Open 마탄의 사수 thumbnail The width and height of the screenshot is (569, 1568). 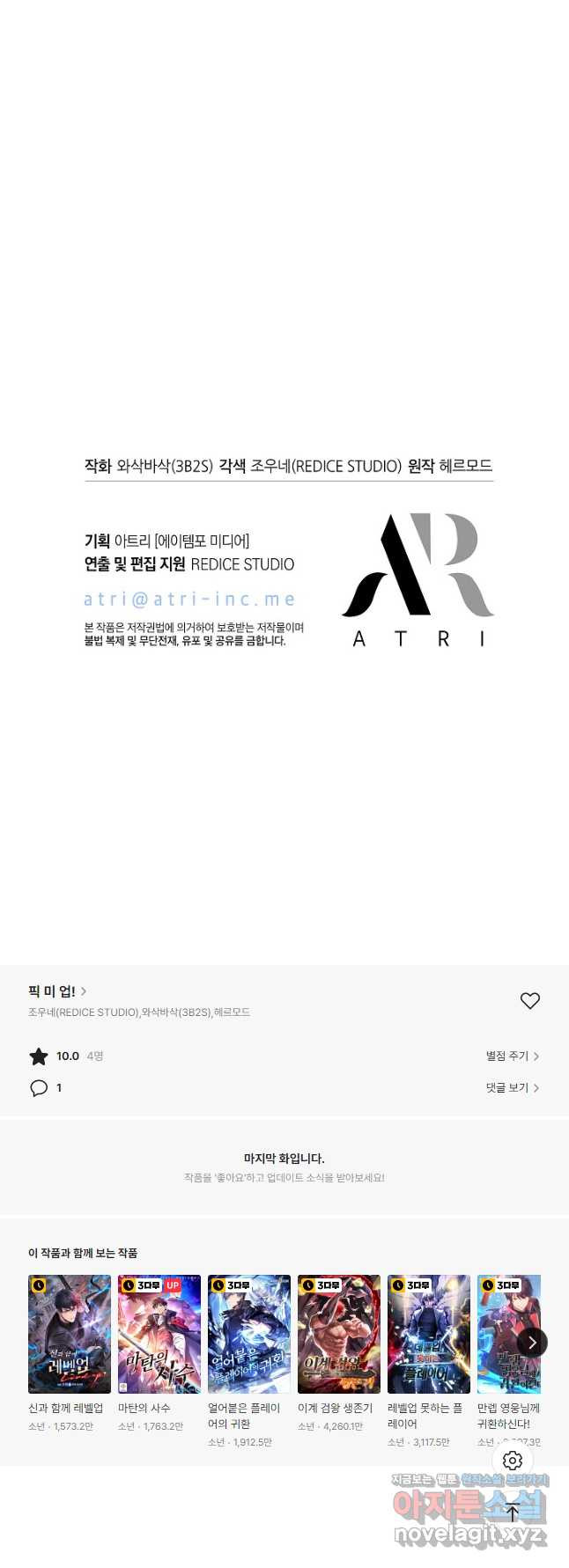click(159, 1334)
